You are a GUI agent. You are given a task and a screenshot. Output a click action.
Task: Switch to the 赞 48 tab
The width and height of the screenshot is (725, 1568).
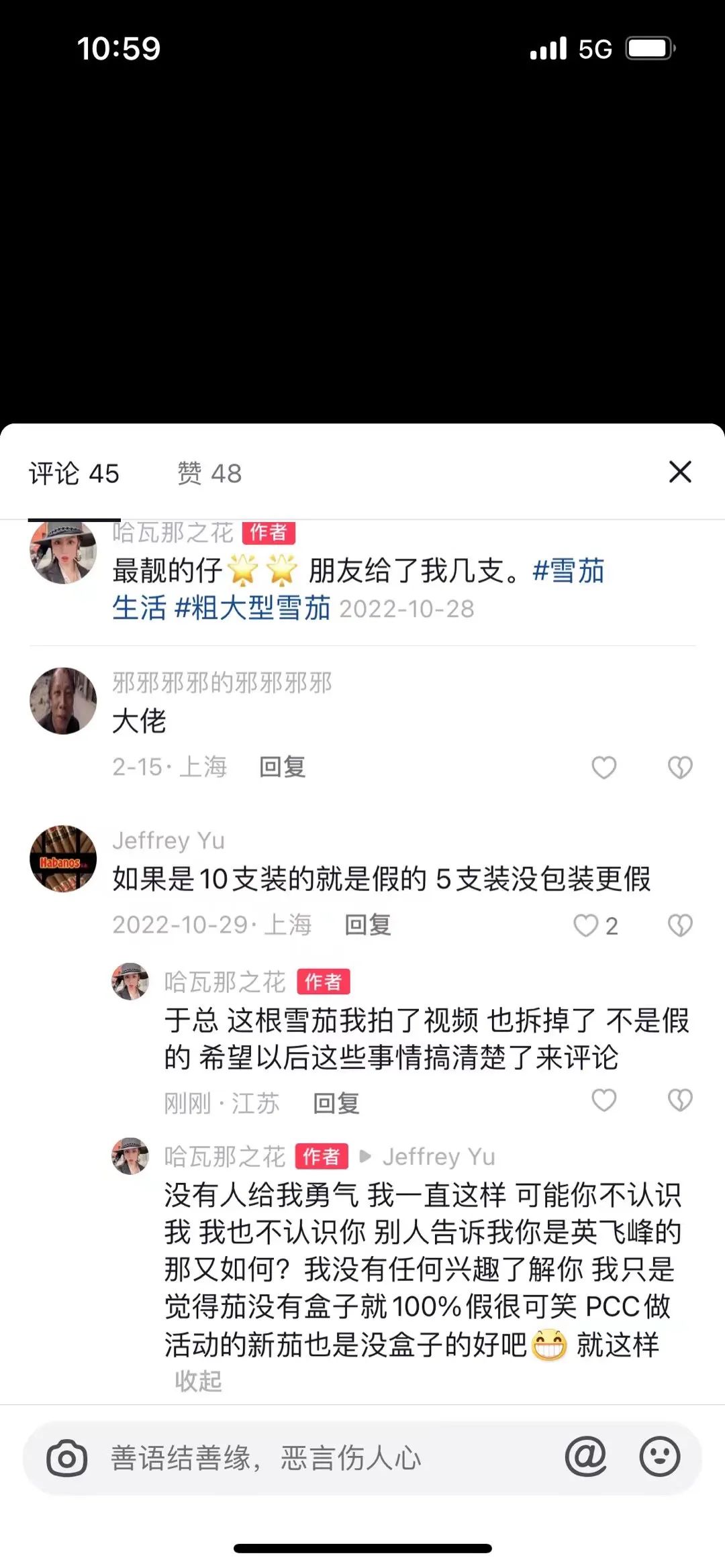[209, 474]
